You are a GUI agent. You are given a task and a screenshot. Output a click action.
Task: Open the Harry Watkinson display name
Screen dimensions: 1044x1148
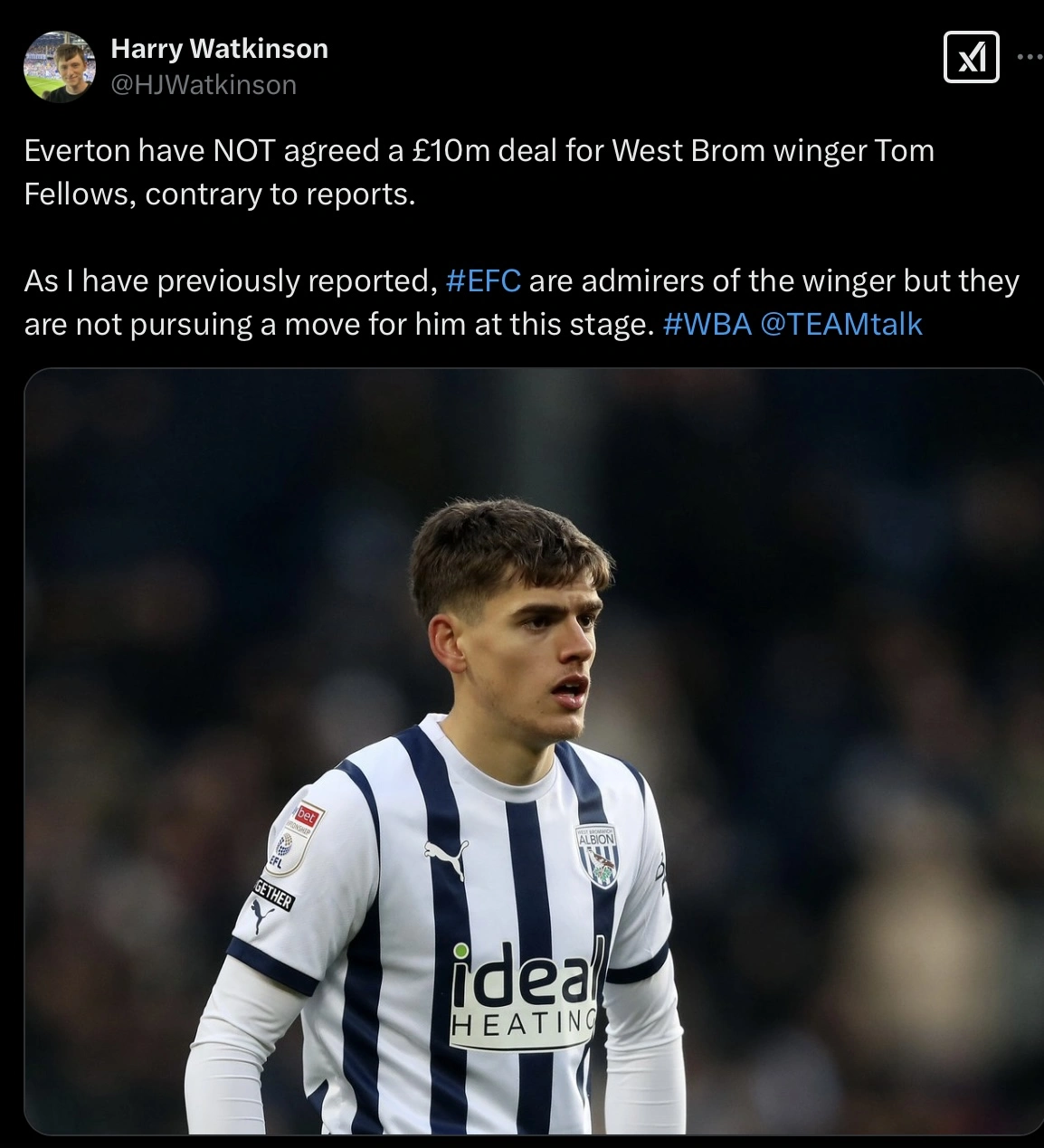point(219,49)
